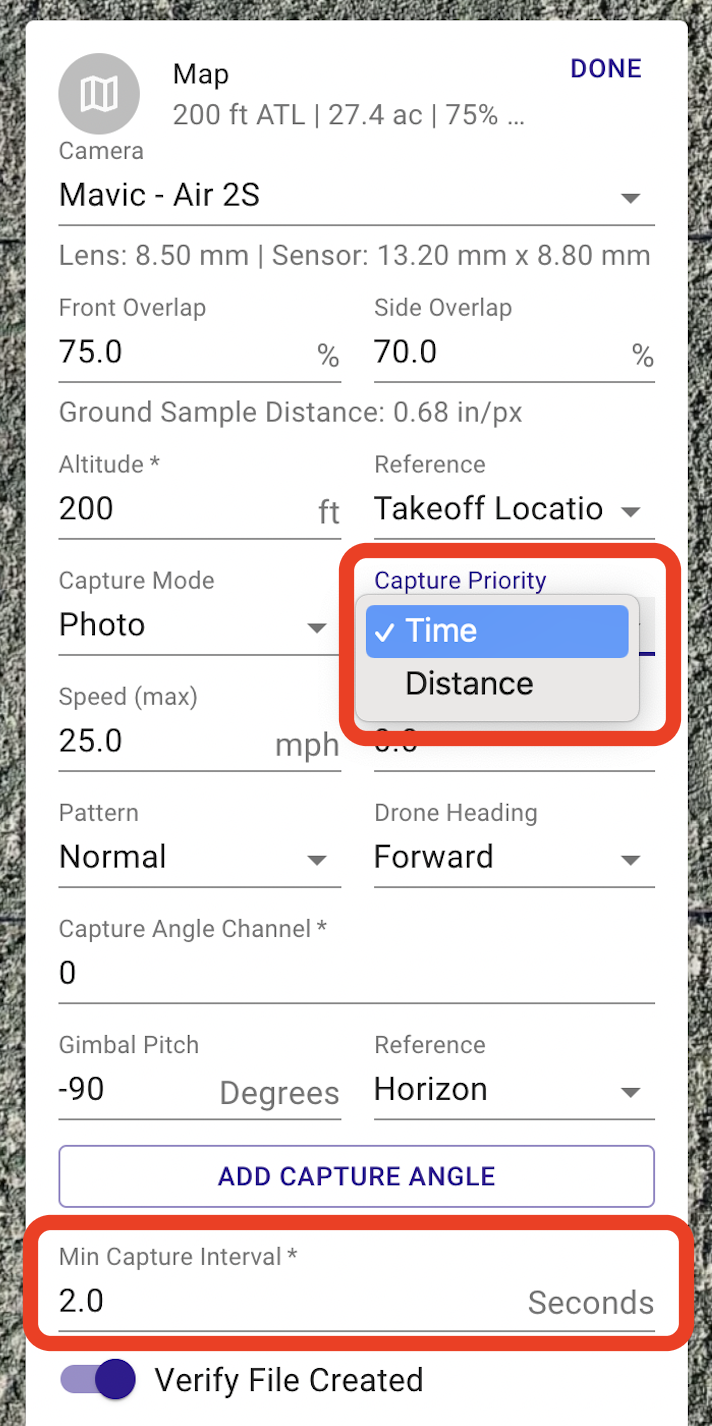
Task: Tap DONE to finish editing
Action: 605,68
